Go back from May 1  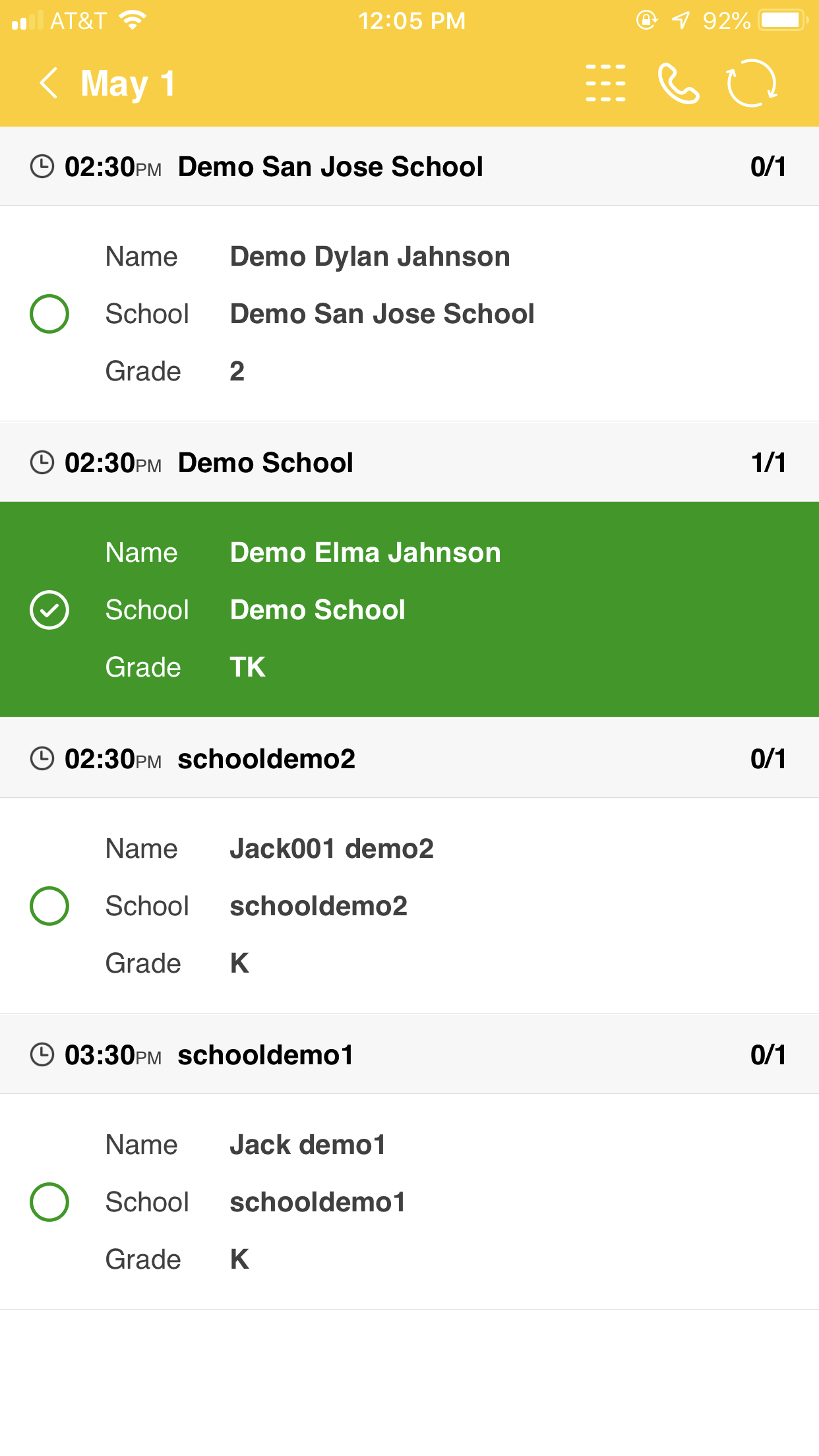(49, 84)
